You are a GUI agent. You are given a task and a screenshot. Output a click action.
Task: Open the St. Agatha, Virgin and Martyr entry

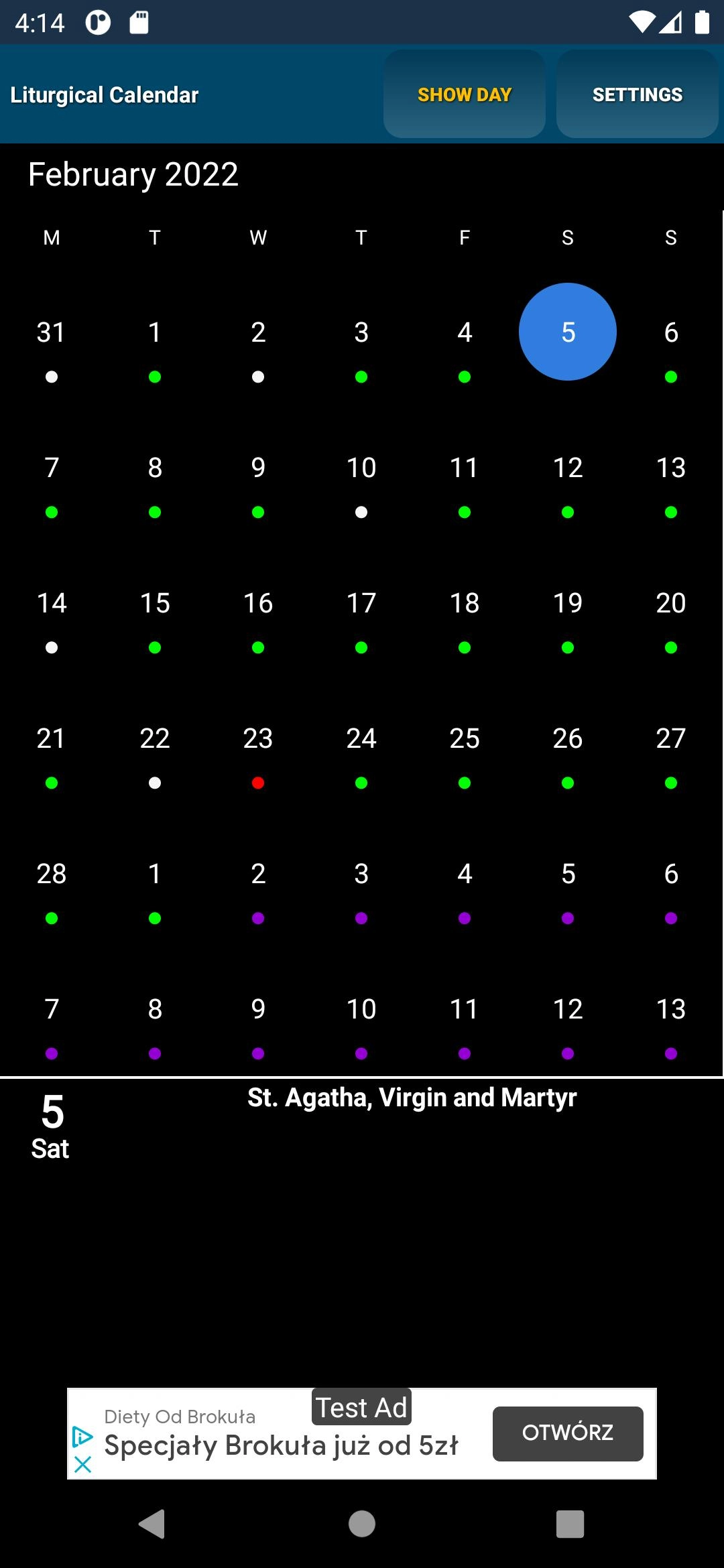coord(412,1098)
